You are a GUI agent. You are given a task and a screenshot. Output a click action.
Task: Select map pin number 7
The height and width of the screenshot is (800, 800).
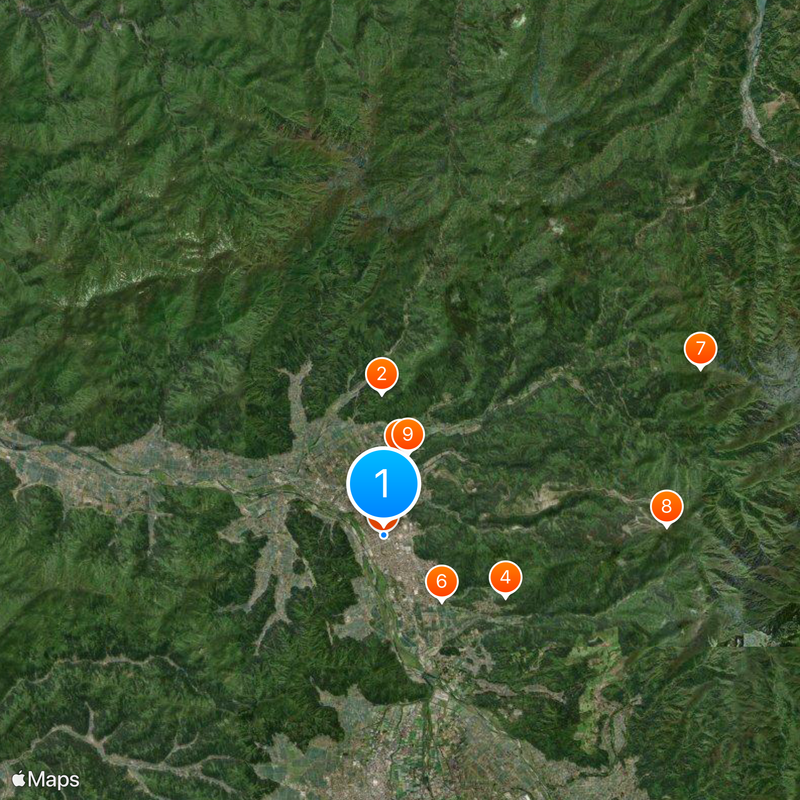tap(700, 349)
